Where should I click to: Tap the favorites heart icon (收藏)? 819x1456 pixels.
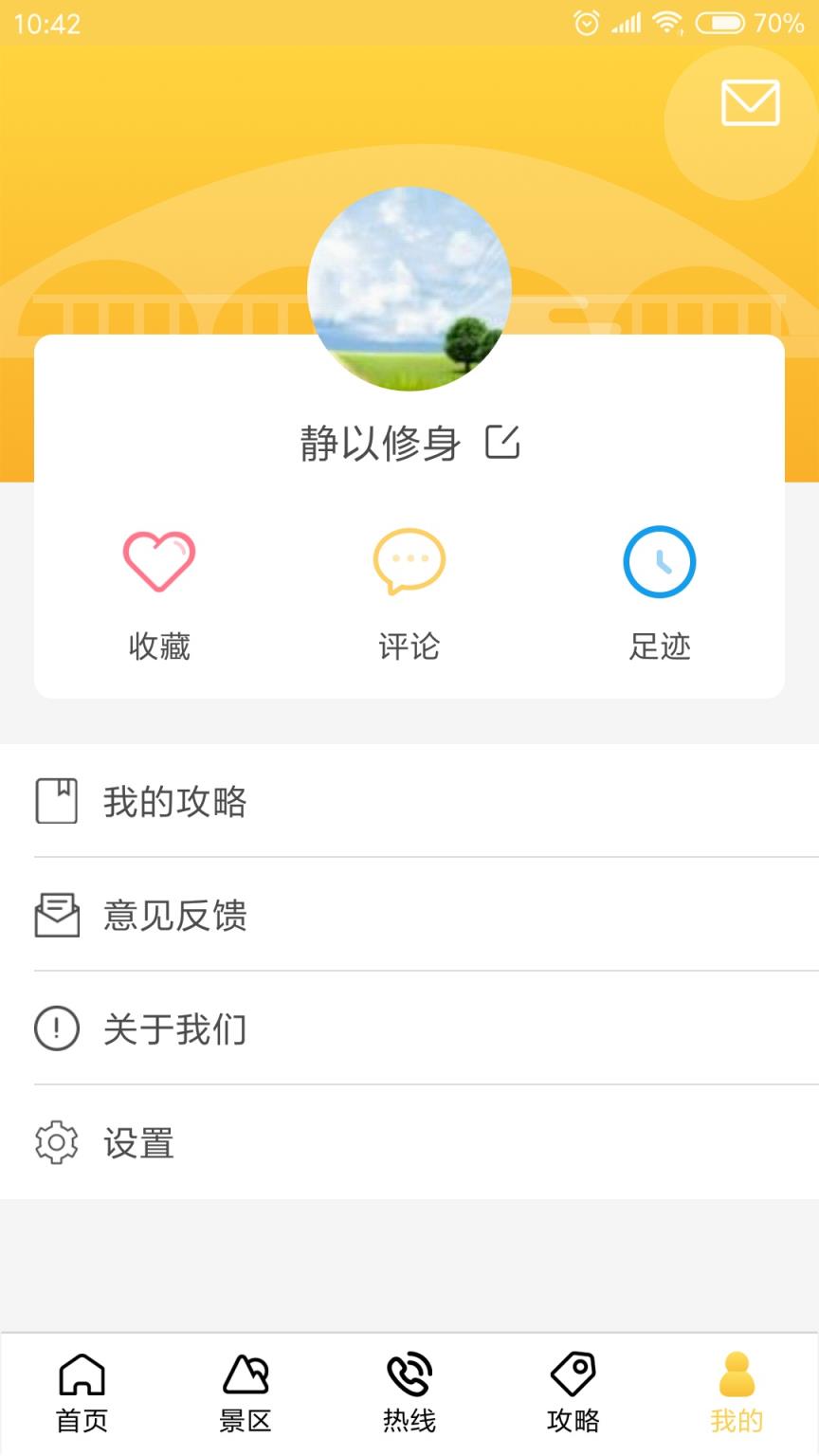point(158,561)
